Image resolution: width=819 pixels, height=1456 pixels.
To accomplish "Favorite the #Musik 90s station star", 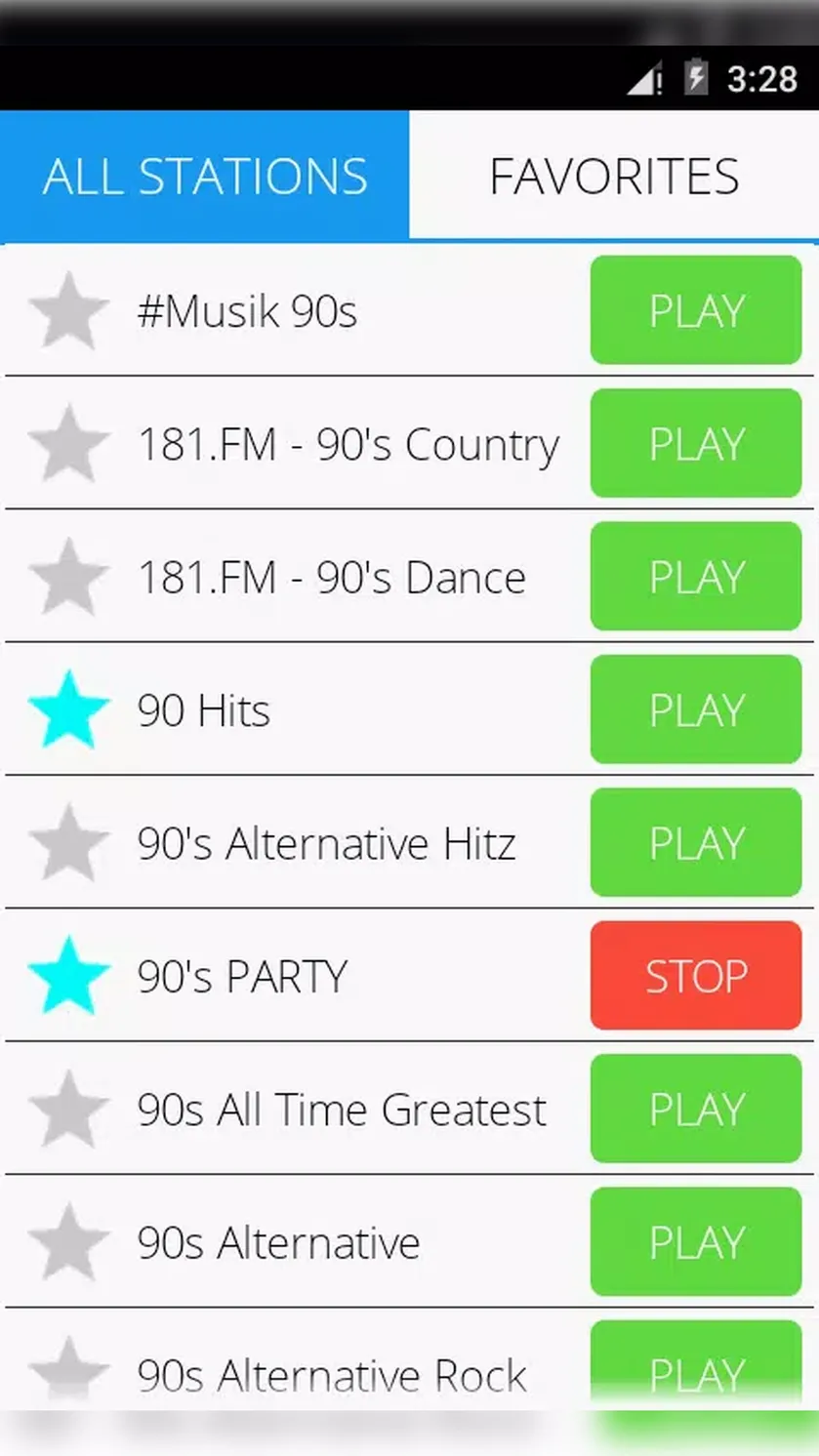I will click(68, 310).
